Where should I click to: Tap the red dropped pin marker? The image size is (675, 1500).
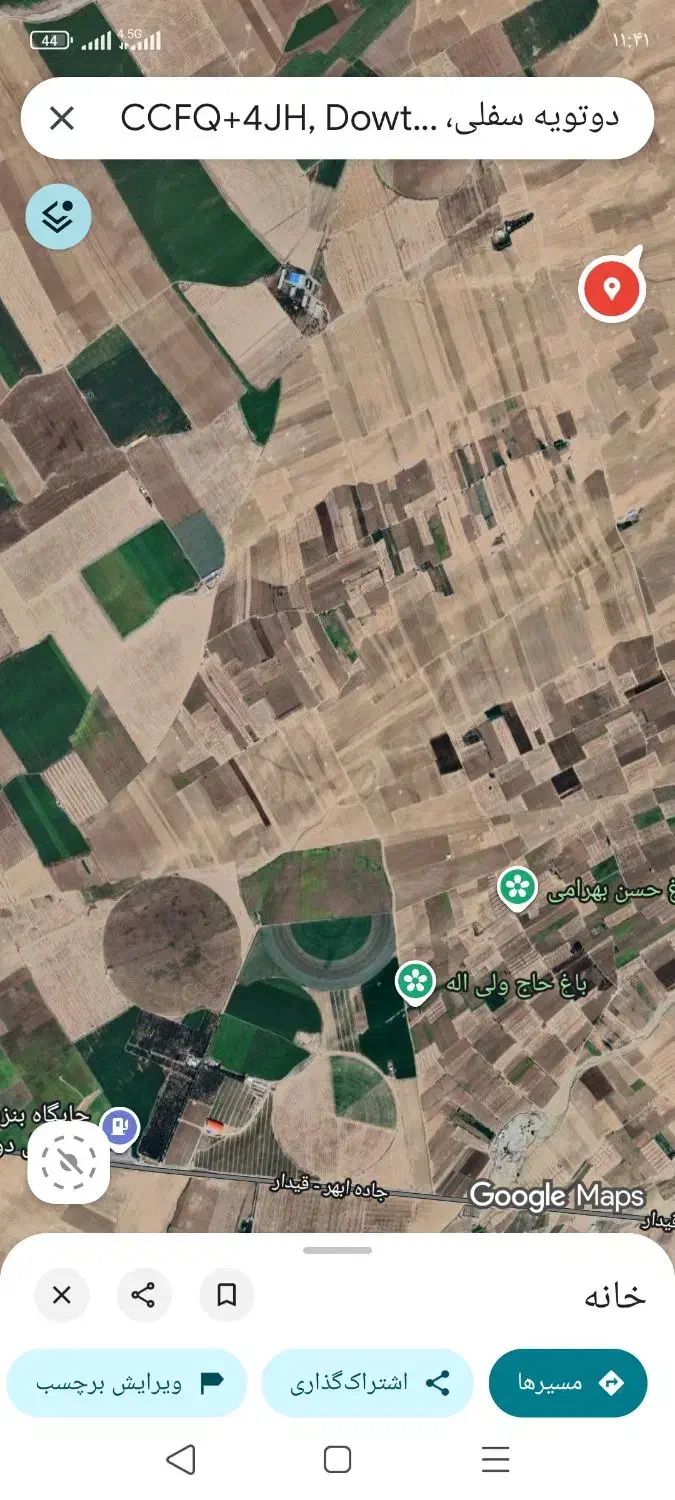pos(612,288)
